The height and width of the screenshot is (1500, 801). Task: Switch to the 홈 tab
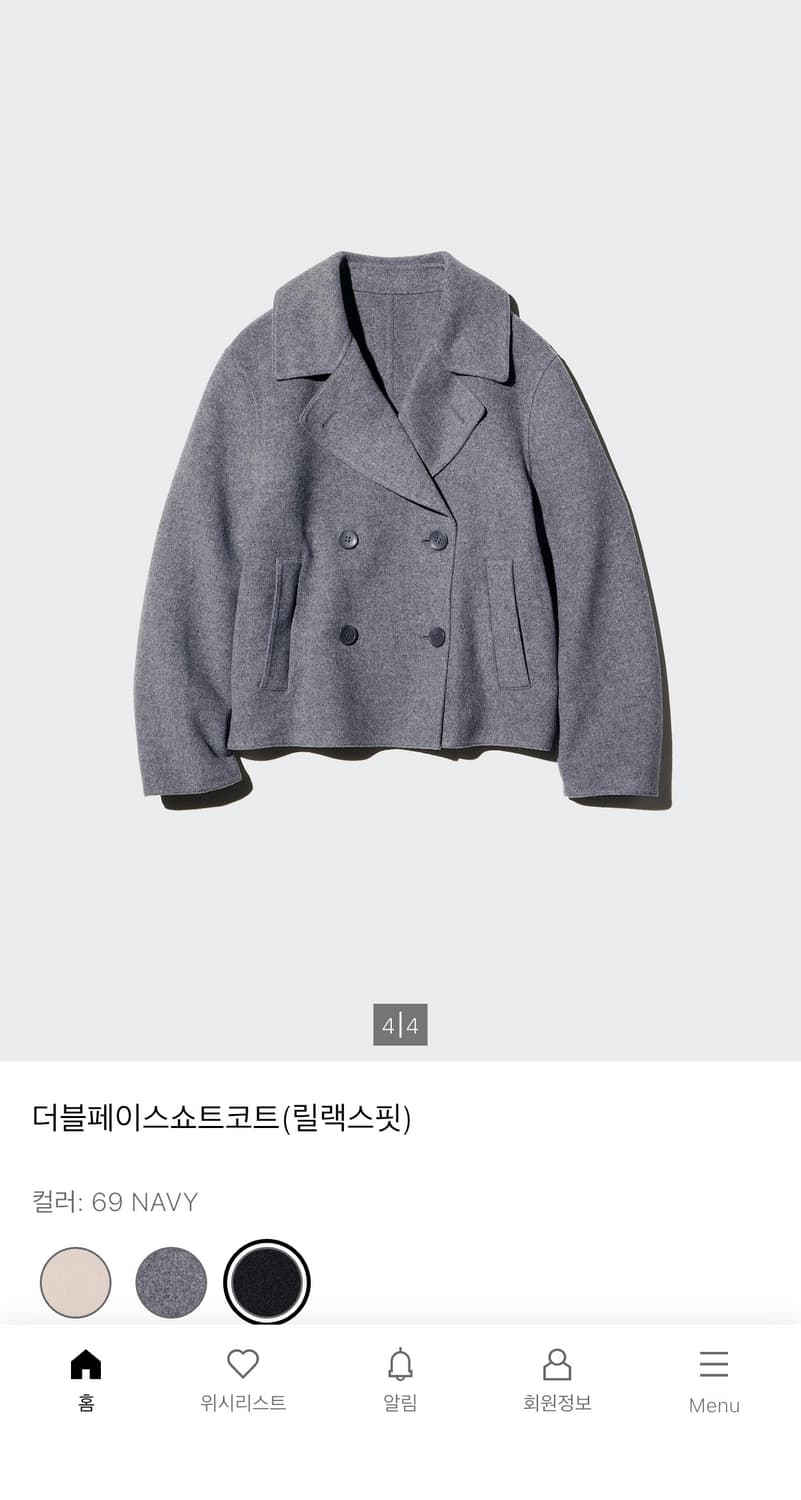pyautogui.click(x=87, y=1380)
